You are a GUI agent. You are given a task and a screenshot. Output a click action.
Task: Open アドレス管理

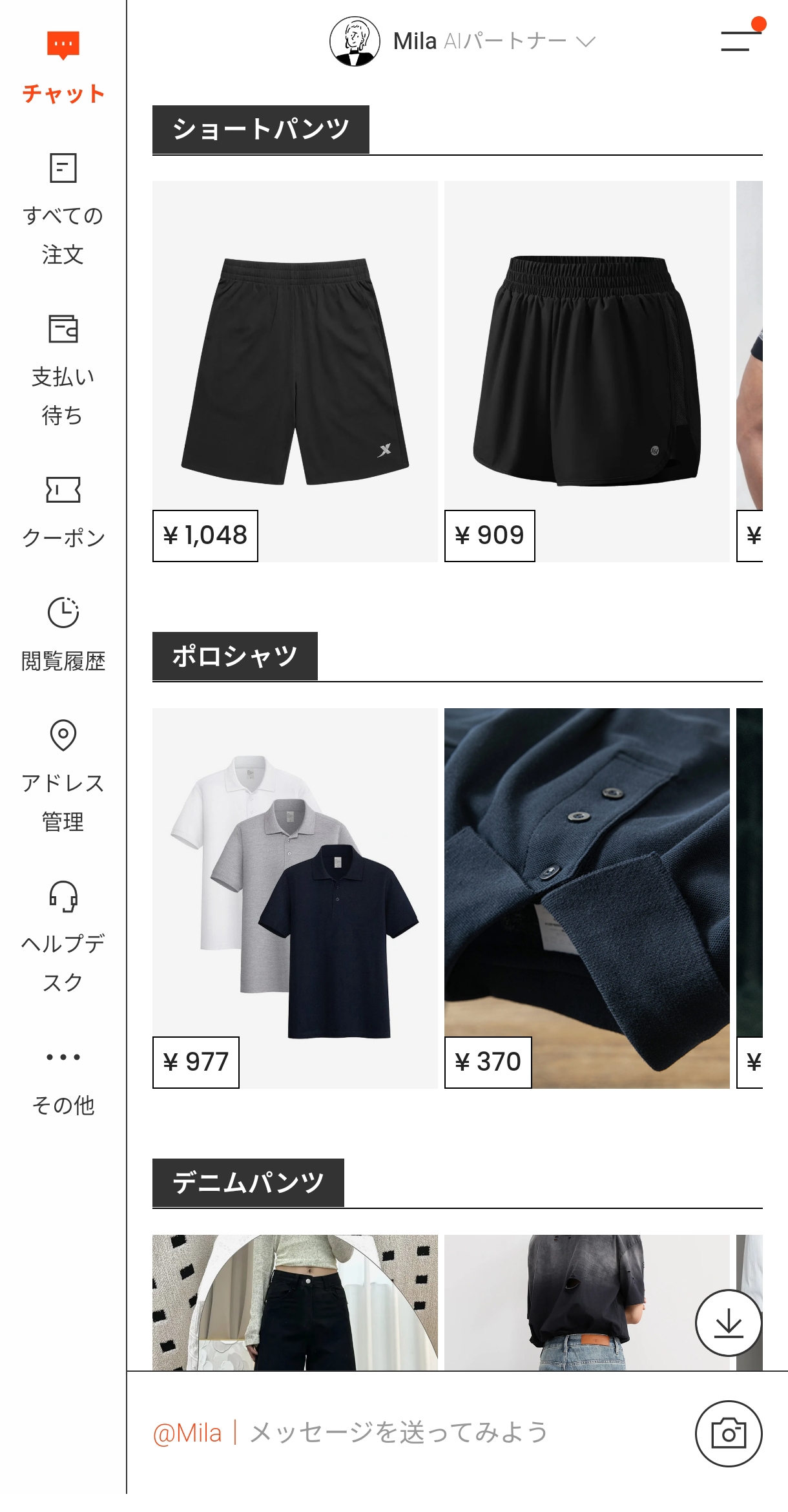click(x=63, y=776)
